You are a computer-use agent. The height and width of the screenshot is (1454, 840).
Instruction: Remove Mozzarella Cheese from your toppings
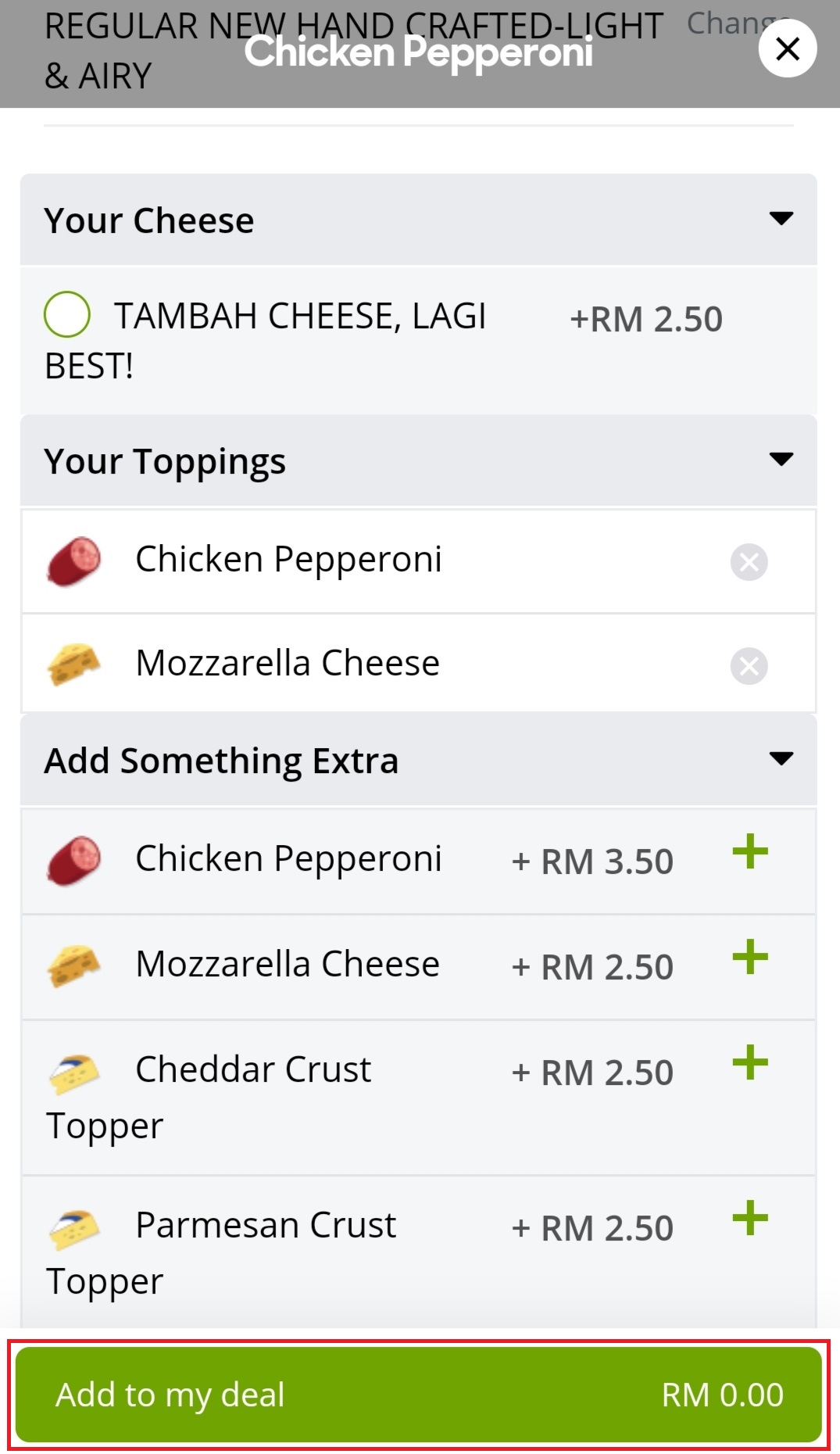click(x=749, y=666)
